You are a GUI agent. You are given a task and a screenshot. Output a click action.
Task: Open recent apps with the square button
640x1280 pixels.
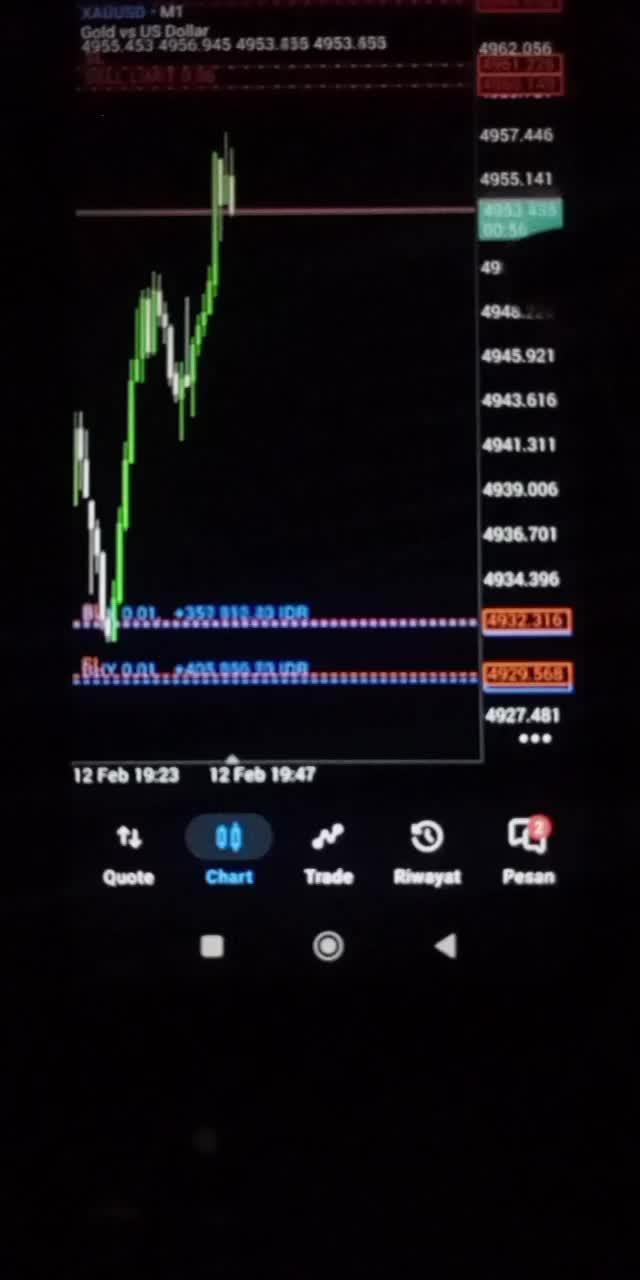click(212, 946)
